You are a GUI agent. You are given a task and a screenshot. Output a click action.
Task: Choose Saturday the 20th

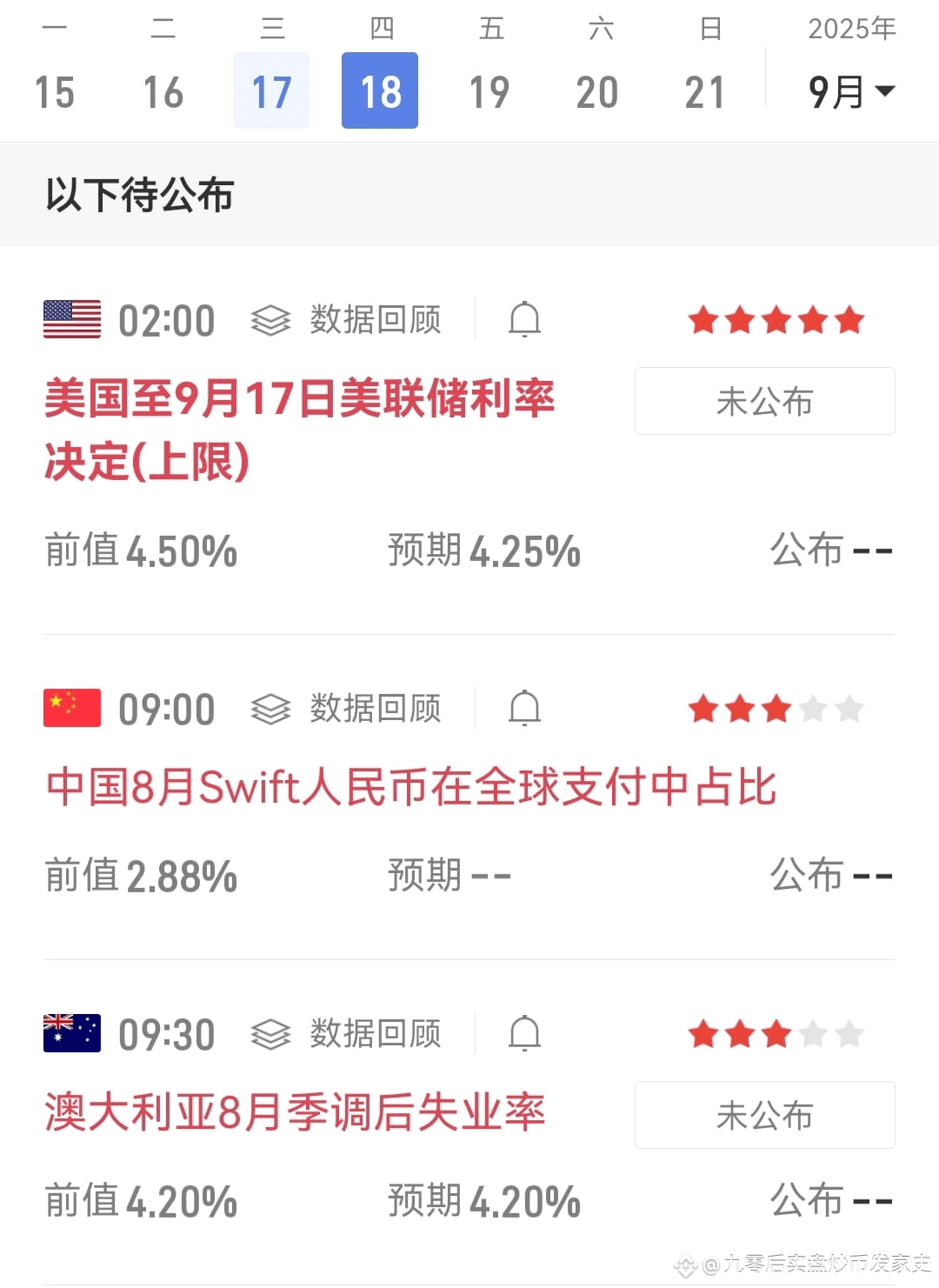597,90
